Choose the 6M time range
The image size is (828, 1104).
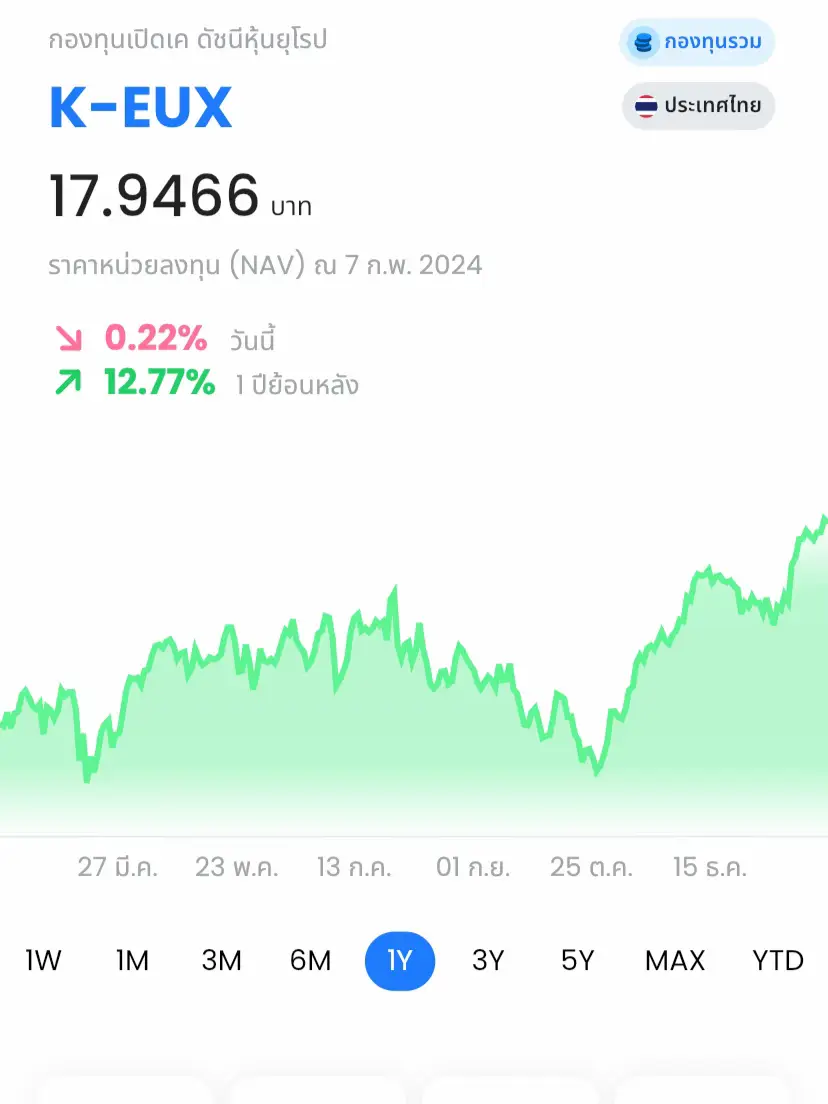[310, 961]
